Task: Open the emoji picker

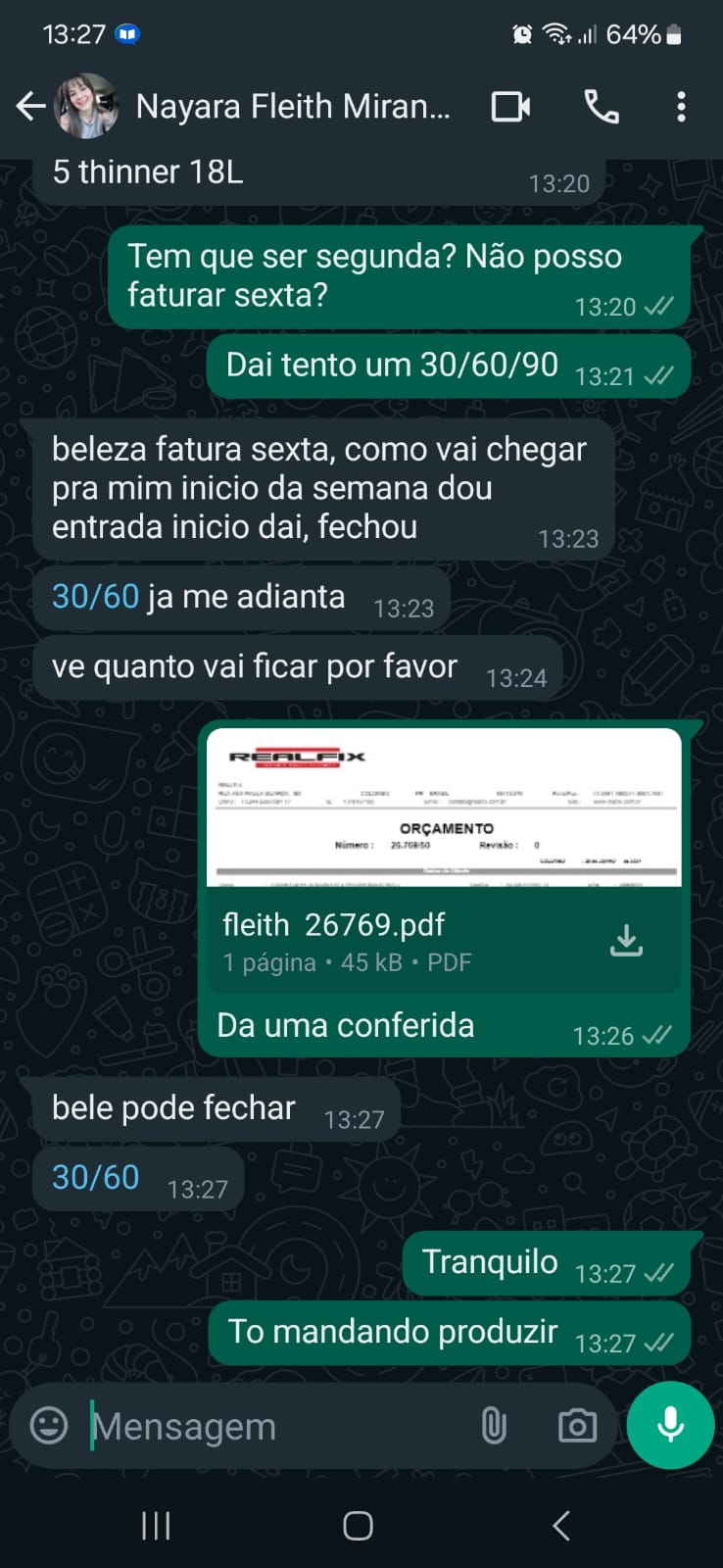Action: (x=49, y=1425)
